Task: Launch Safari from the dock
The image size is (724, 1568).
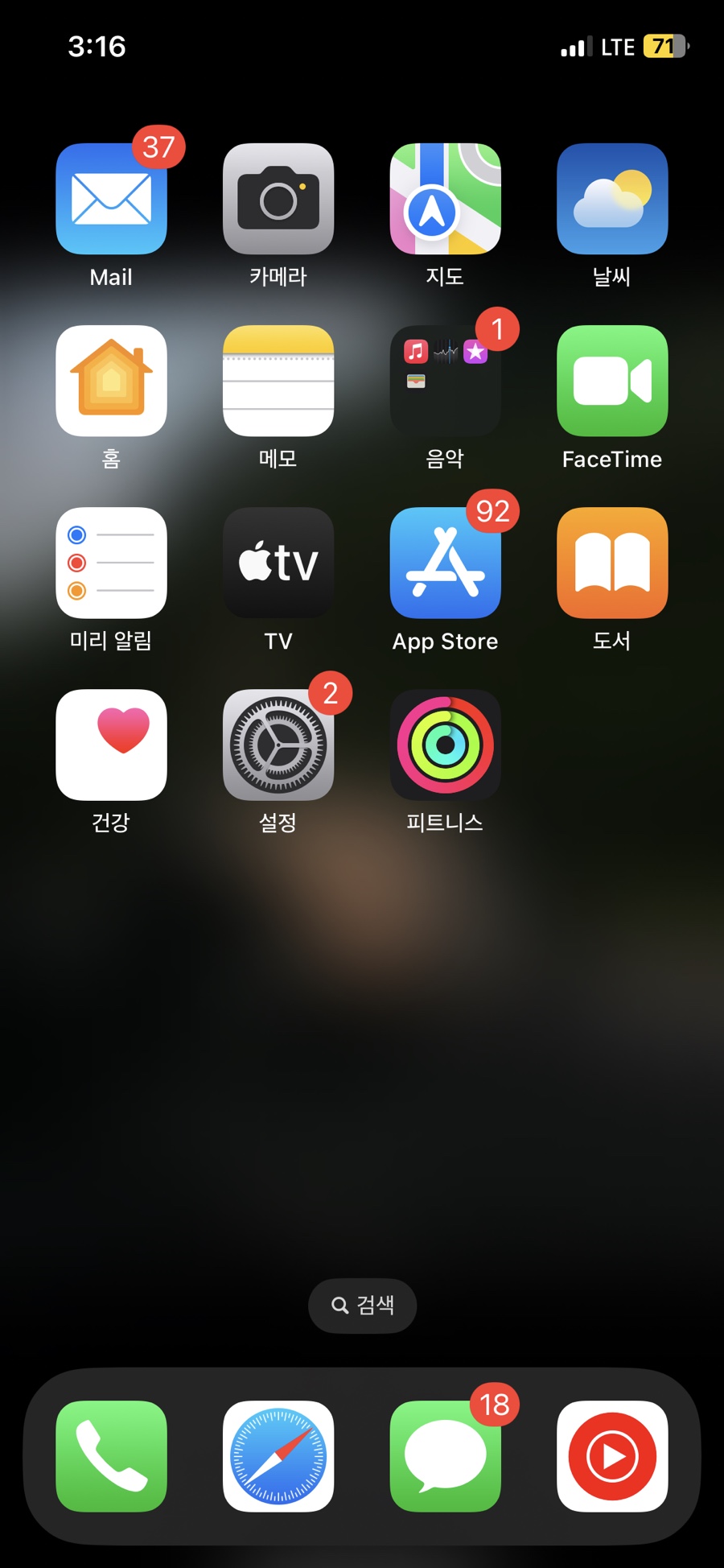Action: tap(278, 1456)
